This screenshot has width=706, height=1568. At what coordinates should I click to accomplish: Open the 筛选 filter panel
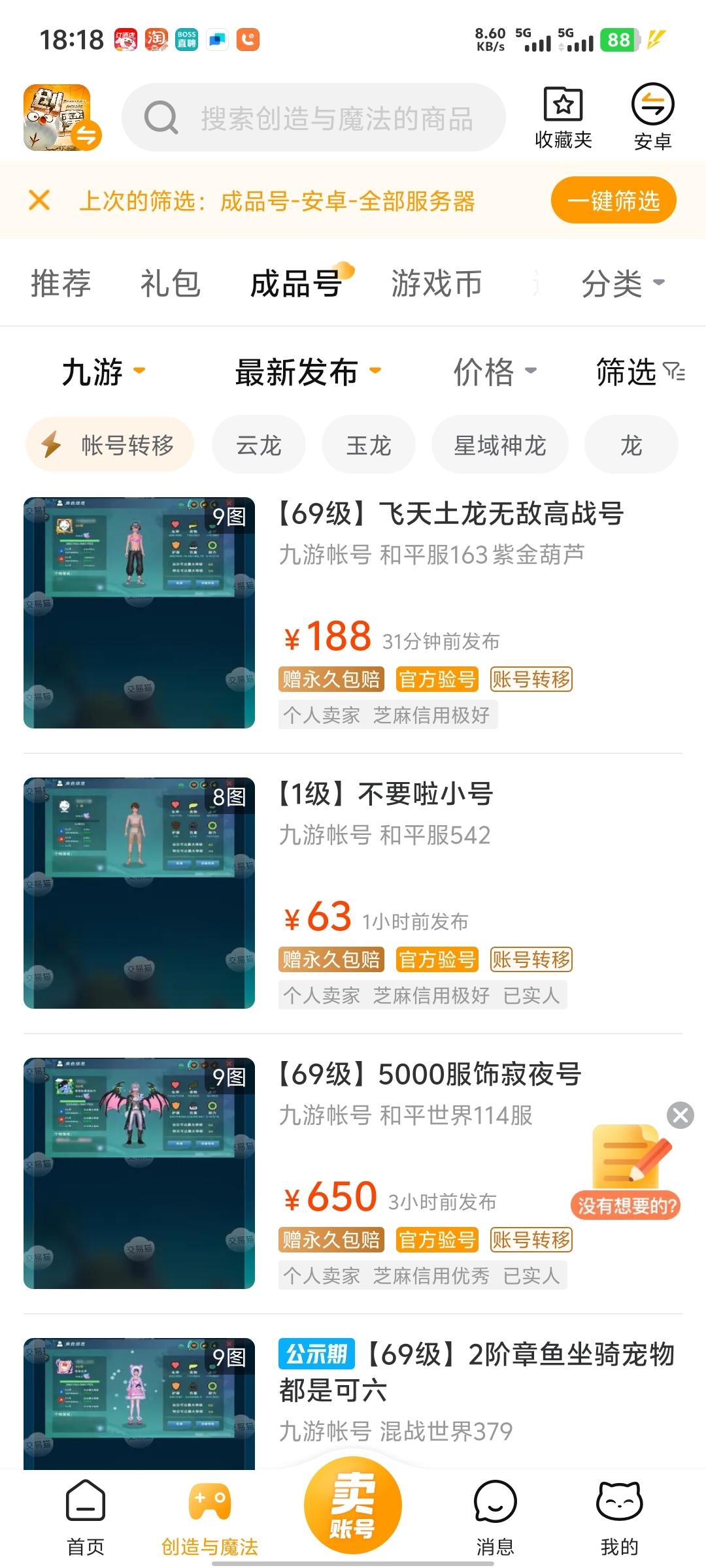click(x=639, y=372)
